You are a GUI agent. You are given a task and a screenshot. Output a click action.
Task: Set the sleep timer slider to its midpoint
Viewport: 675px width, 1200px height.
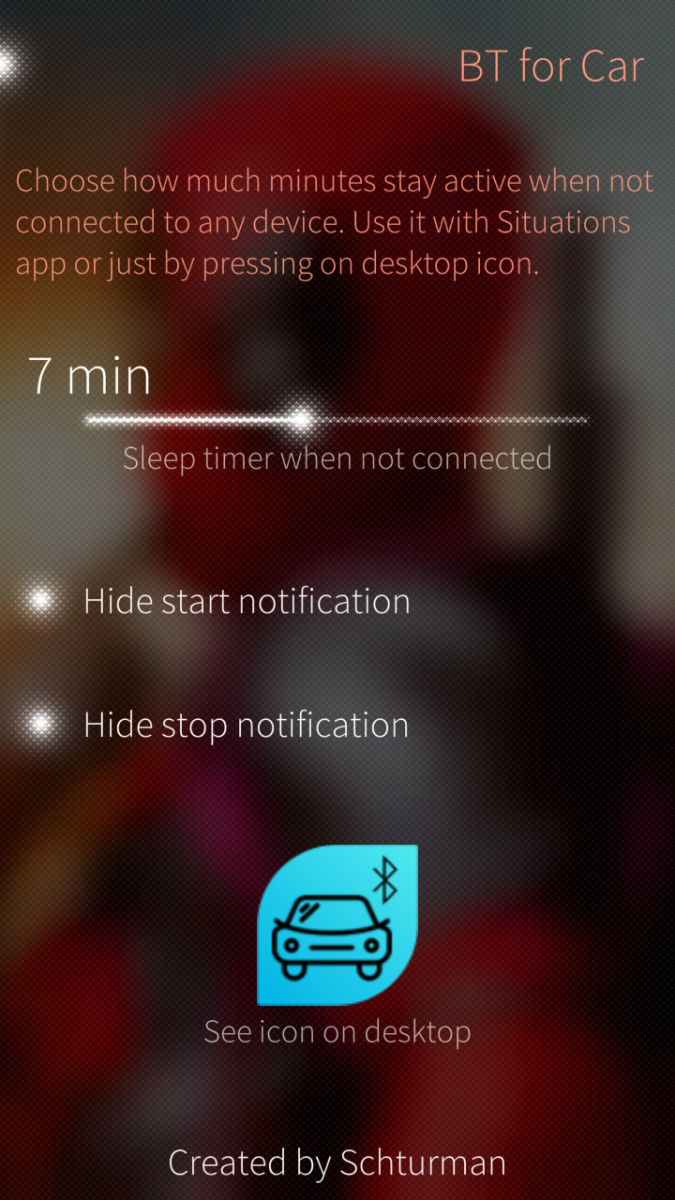(x=337, y=421)
